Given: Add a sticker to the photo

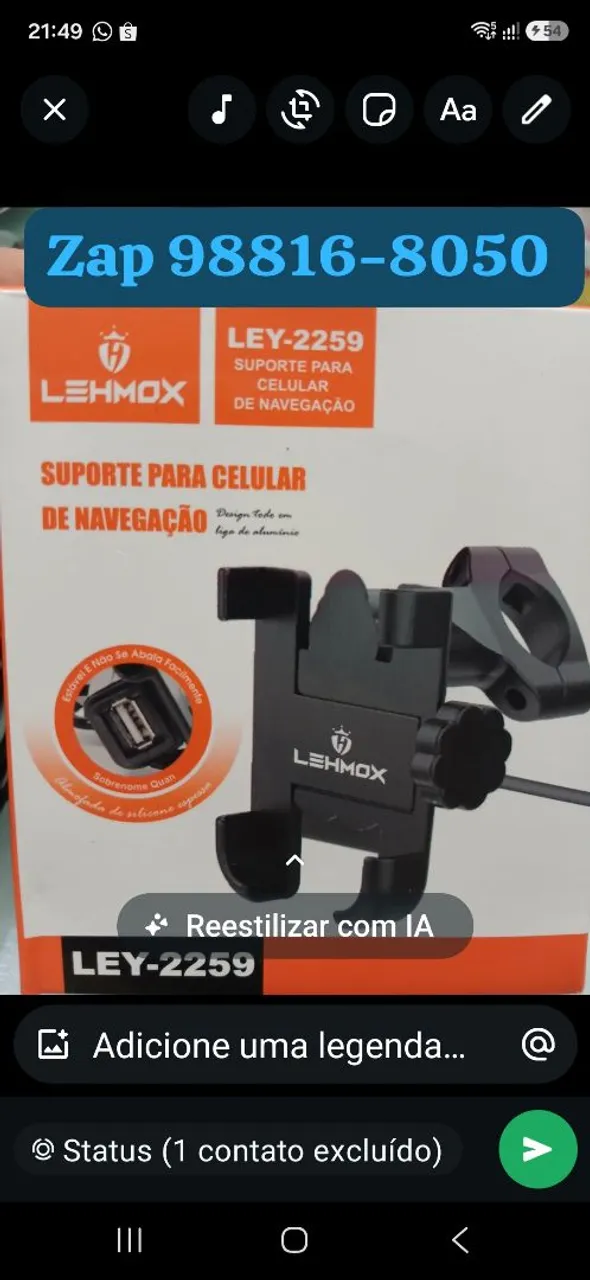Looking at the screenshot, I should [379, 110].
